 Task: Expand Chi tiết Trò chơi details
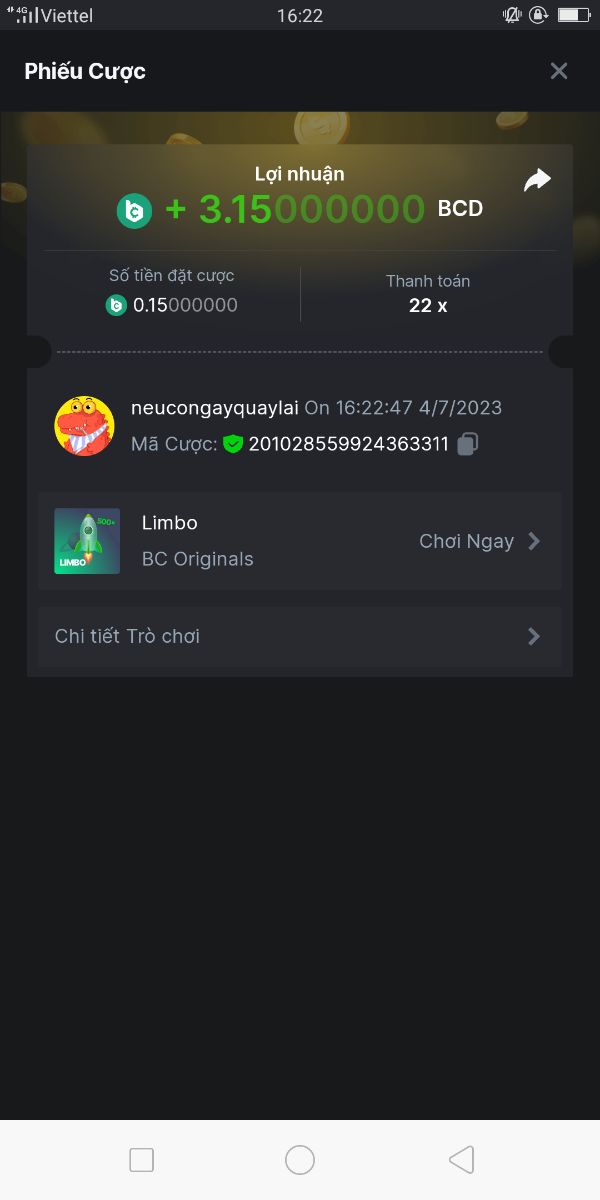(299, 636)
